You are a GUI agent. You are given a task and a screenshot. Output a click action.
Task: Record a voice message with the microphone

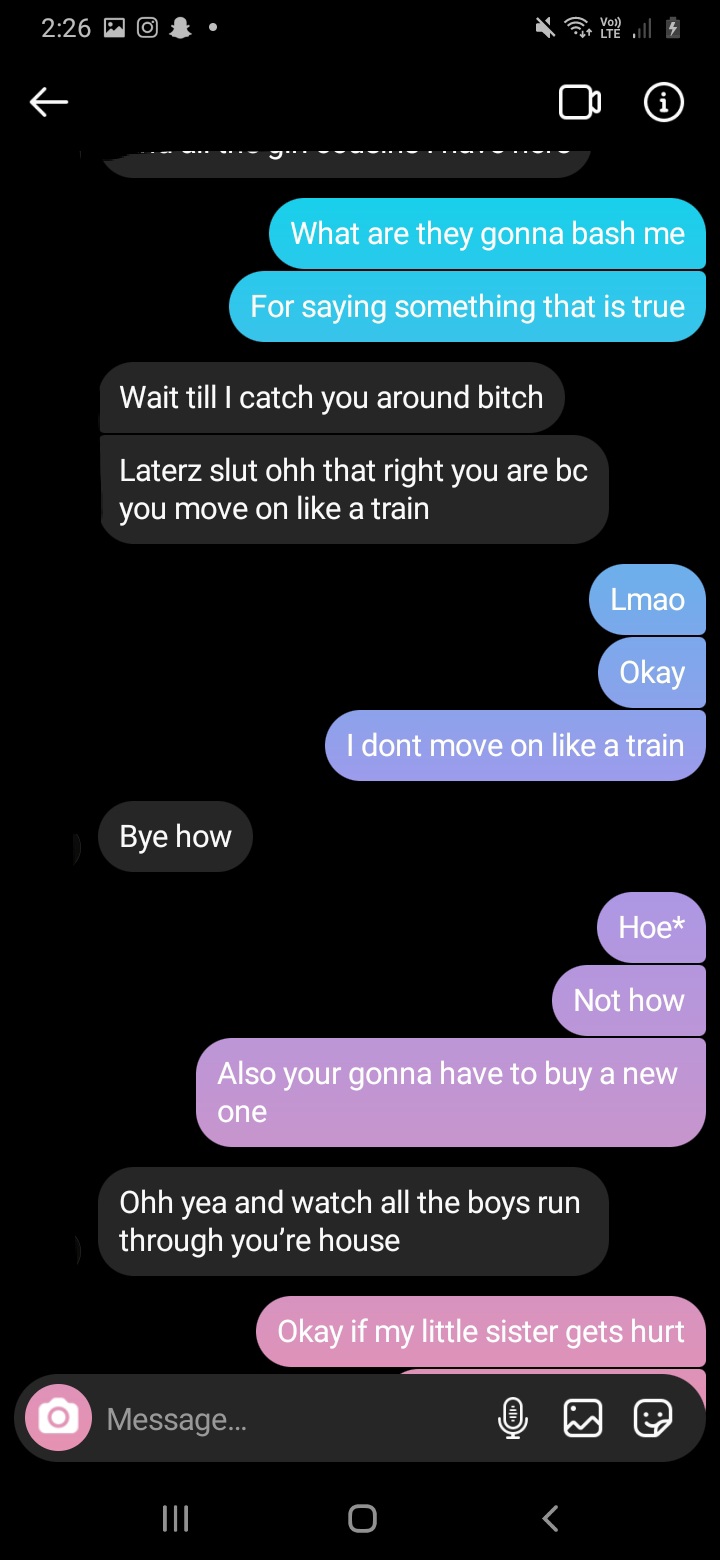click(512, 1418)
